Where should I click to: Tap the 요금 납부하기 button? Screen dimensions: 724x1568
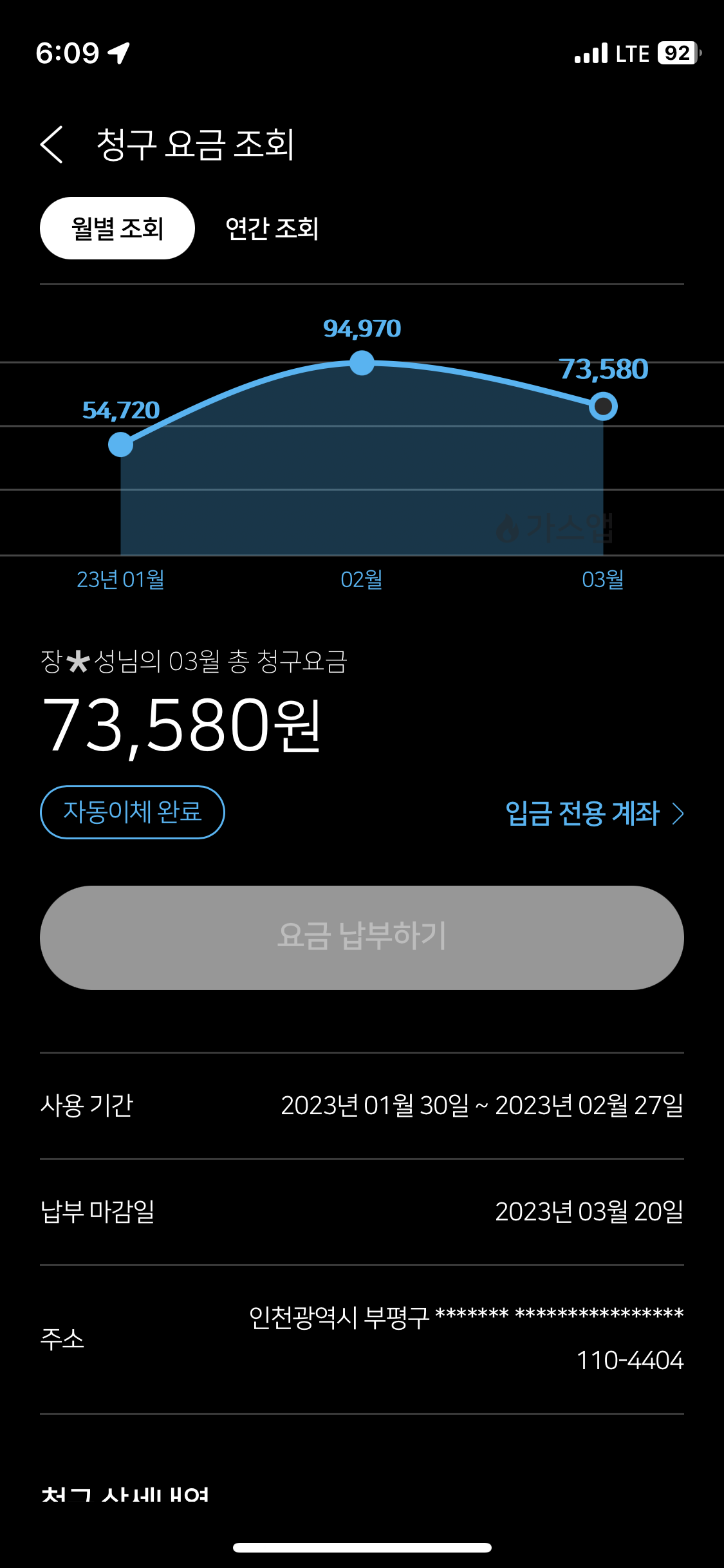tap(362, 937)
